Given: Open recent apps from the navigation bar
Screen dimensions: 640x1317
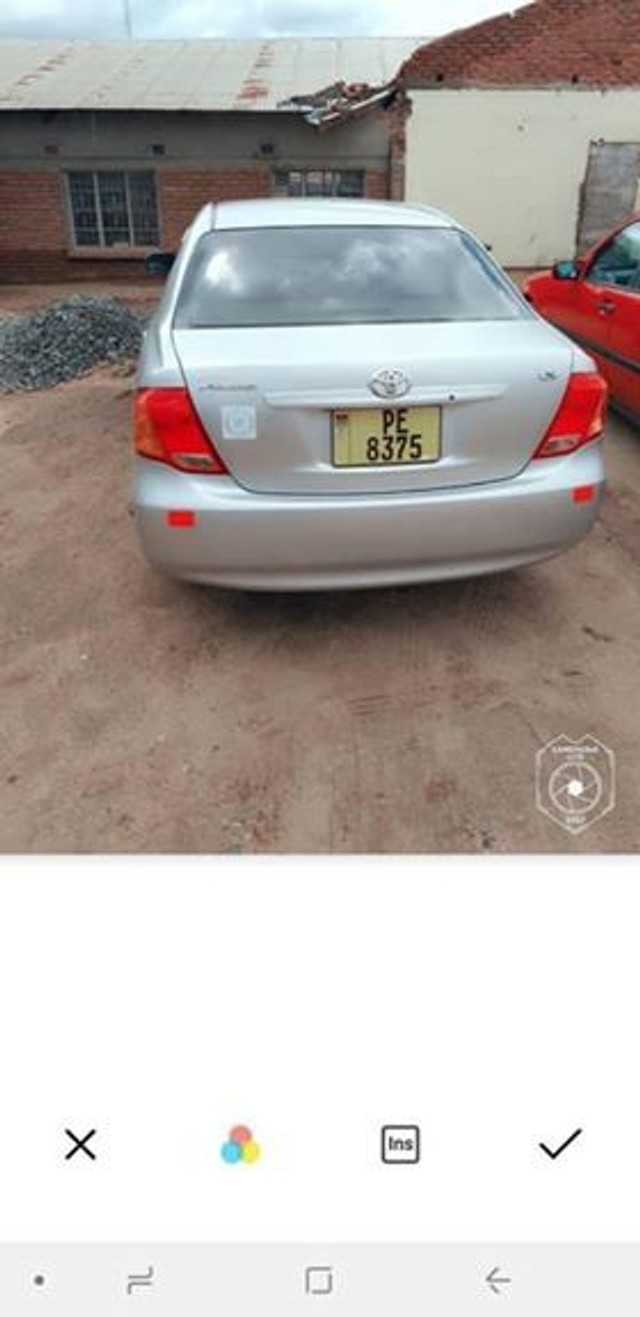Looking at the screenshot, I should pos(140,1280).
